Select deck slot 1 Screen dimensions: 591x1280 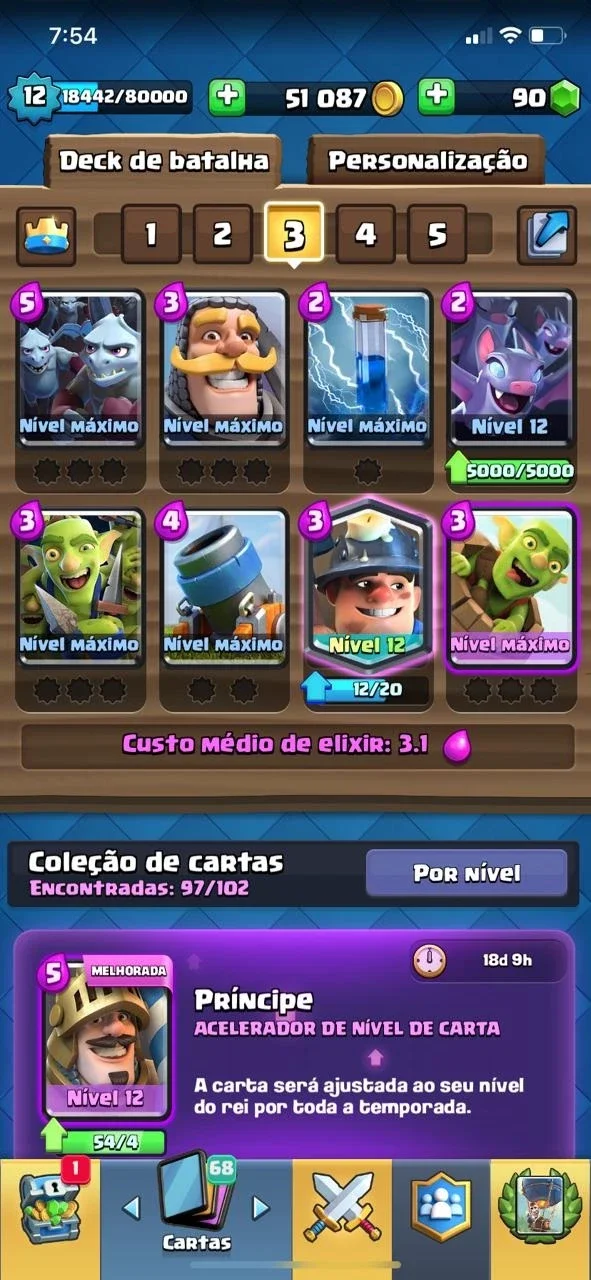coord(151,235)
